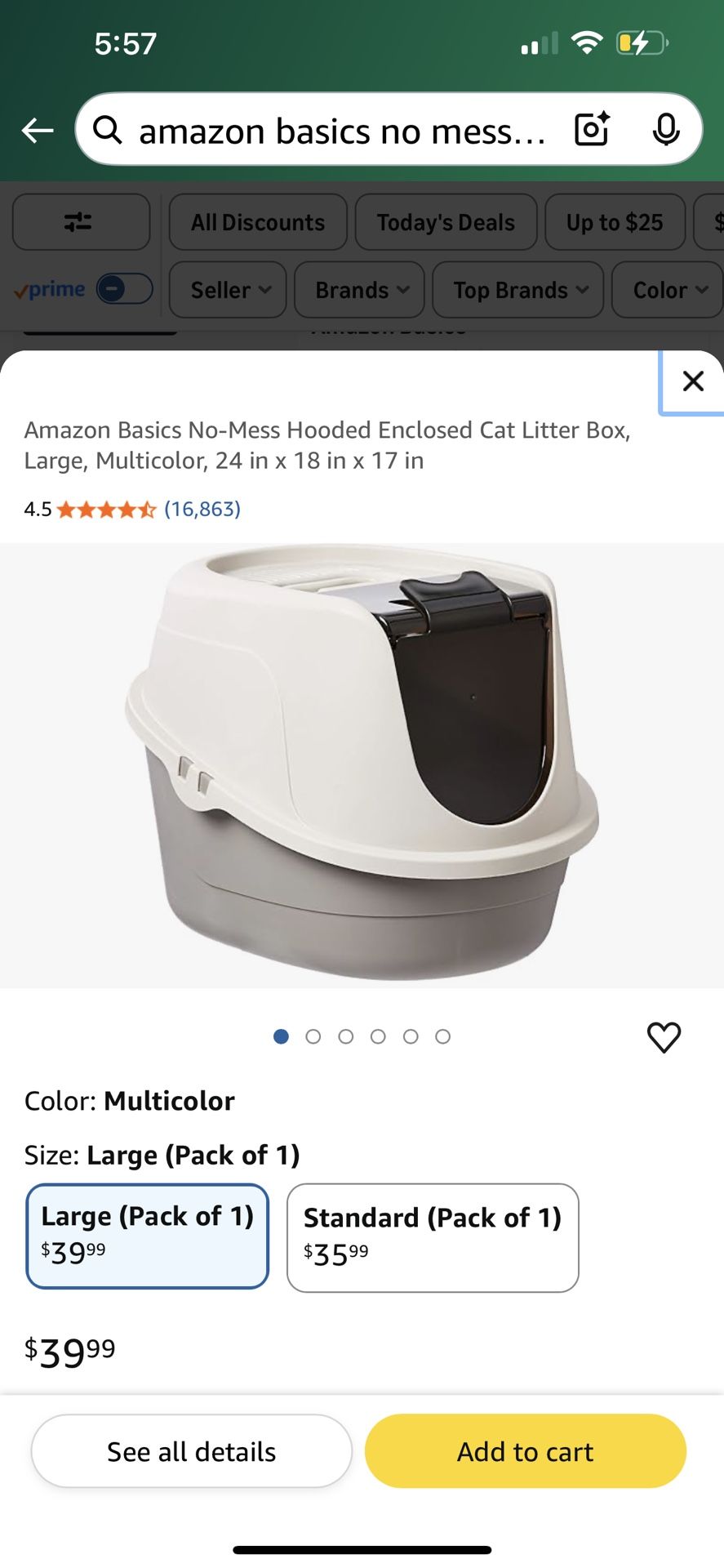Tap the back arrow to return

[x=37, y=130]
